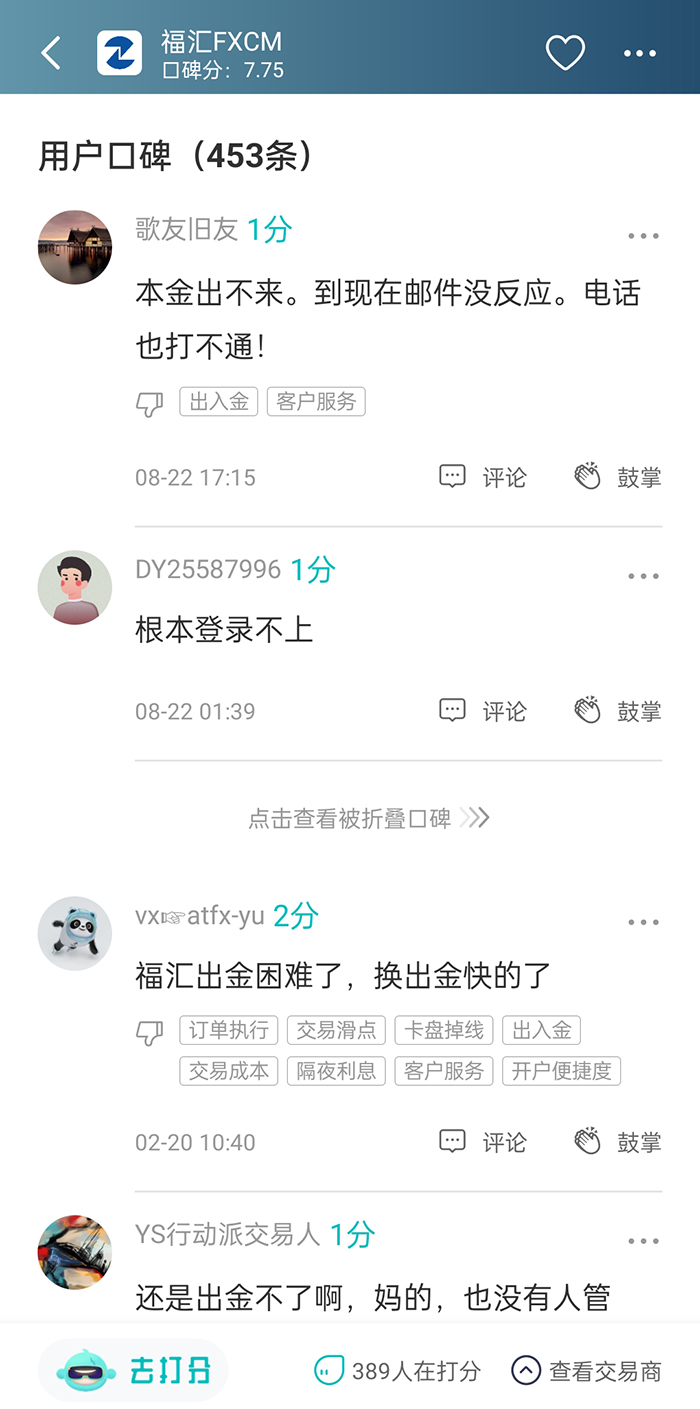Open more options on DY25587996's review
The height and width of the screenshot is (1409, 700).
(x=643, y=576)
